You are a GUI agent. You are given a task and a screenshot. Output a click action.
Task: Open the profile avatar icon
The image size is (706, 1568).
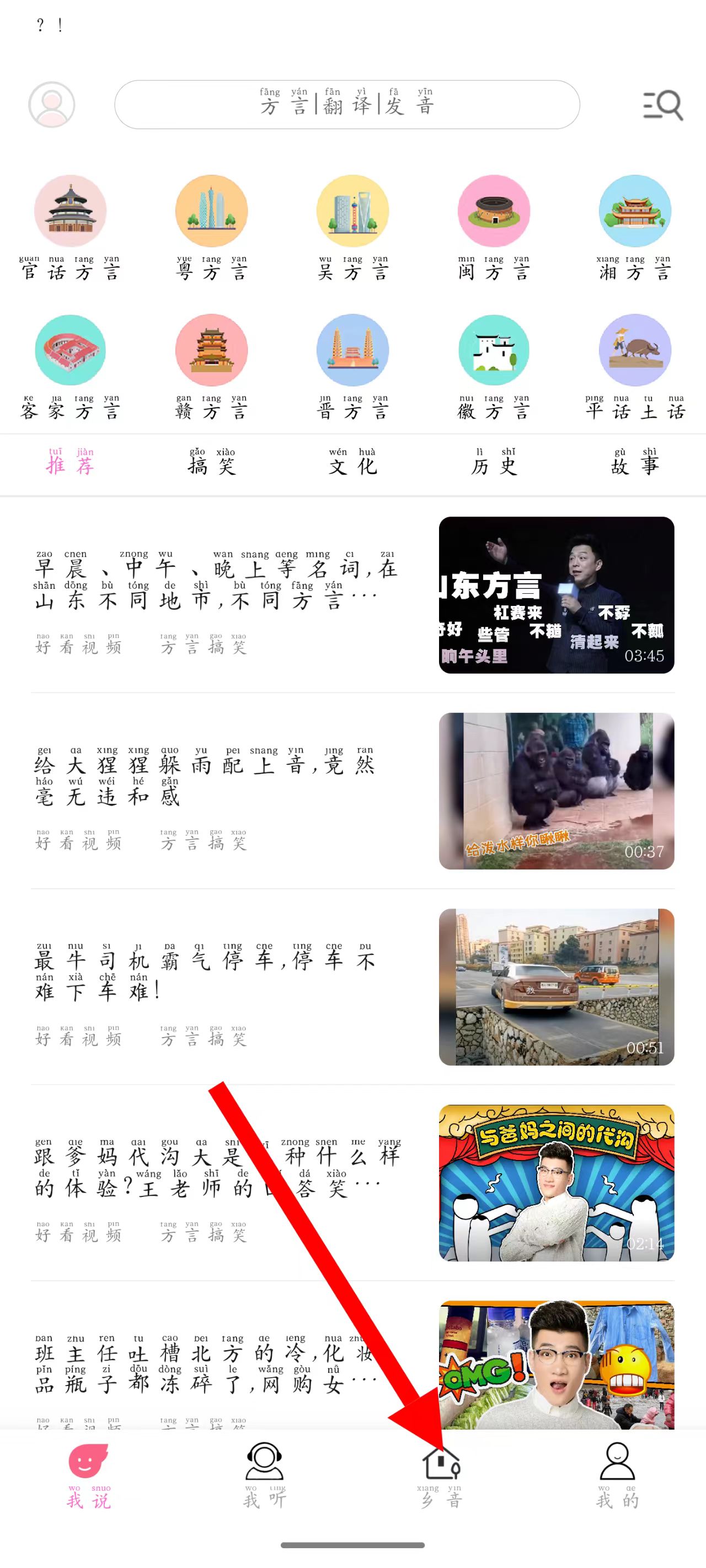52,105
